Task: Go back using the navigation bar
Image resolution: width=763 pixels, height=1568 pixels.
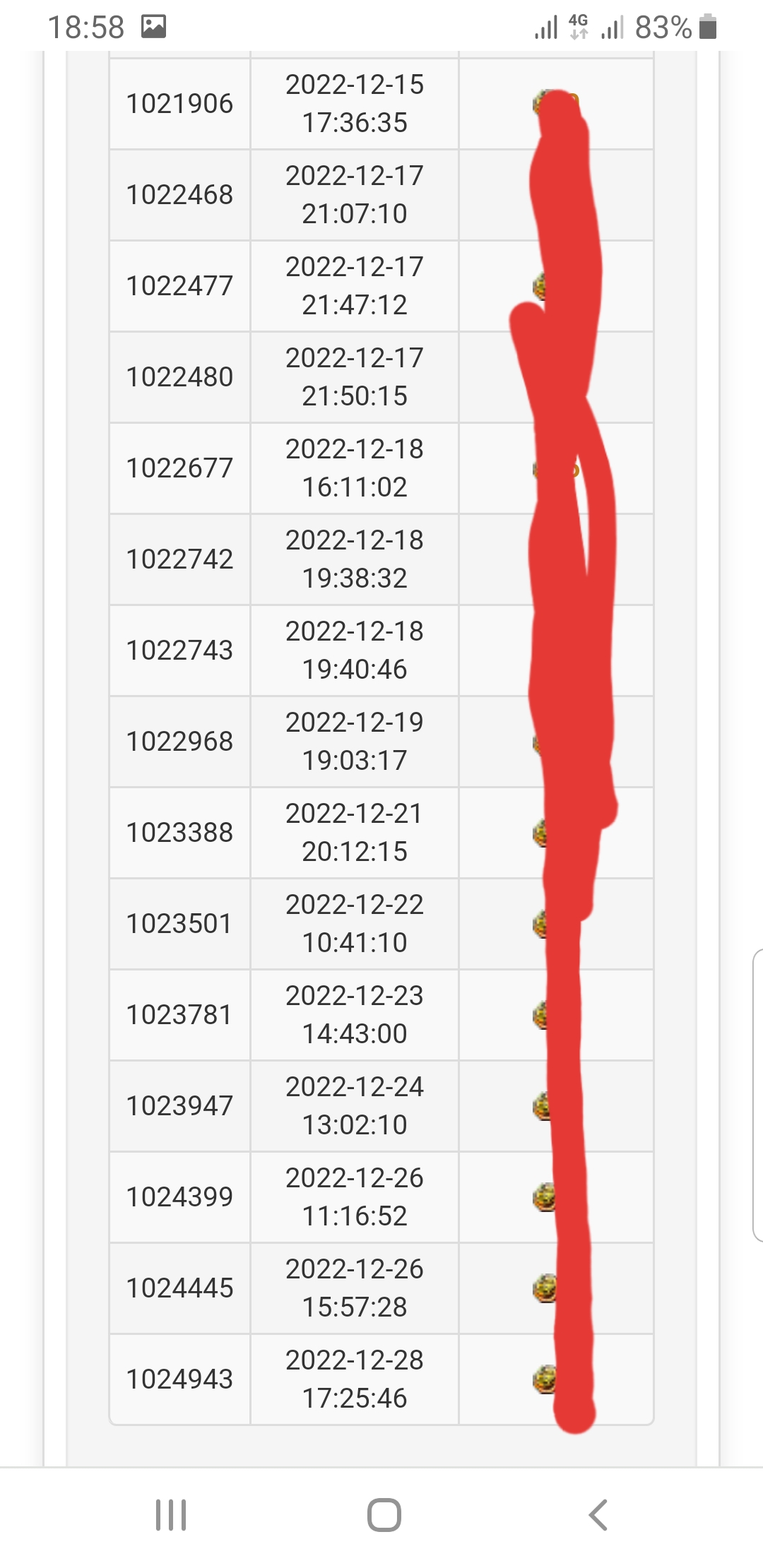Action: point(598,1514)
